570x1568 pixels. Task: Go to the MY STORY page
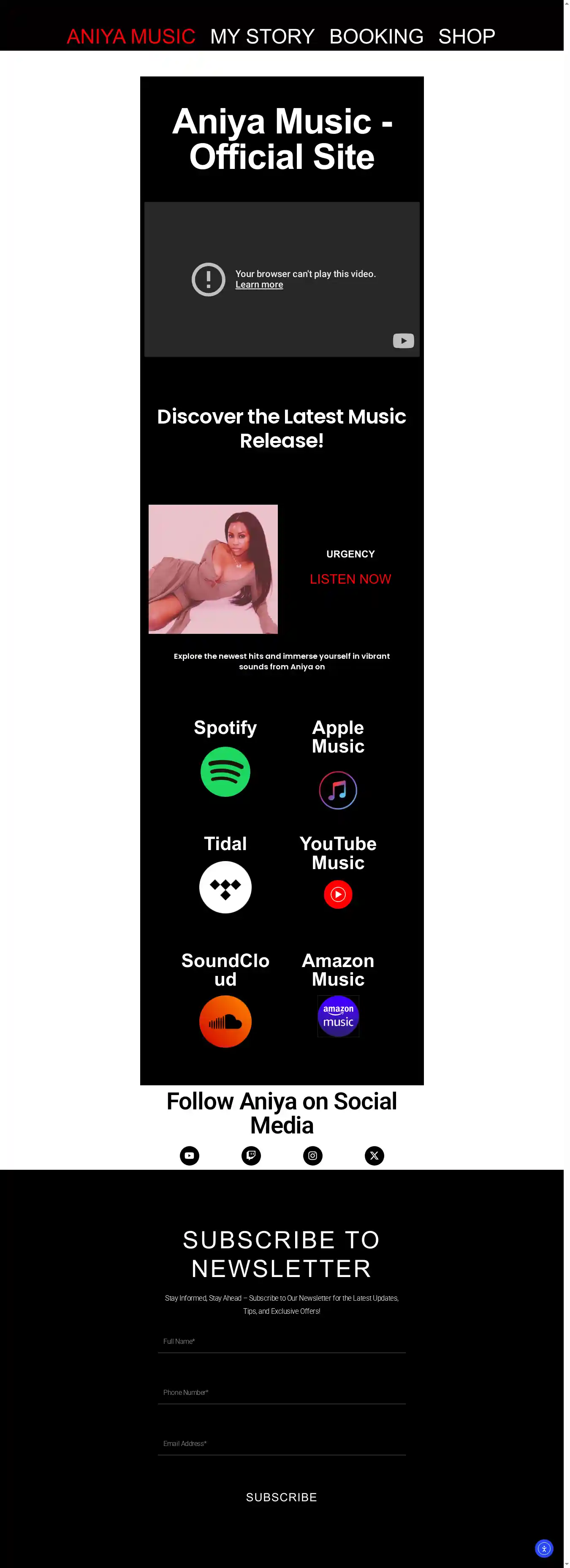point(262,36)
